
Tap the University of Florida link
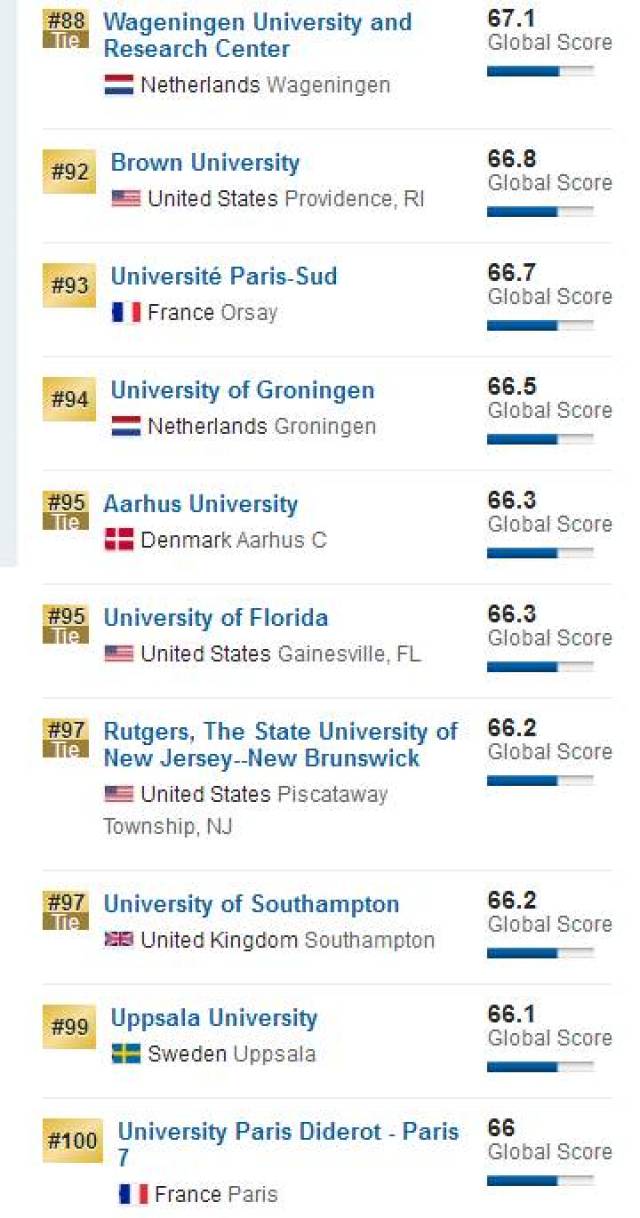216,618
